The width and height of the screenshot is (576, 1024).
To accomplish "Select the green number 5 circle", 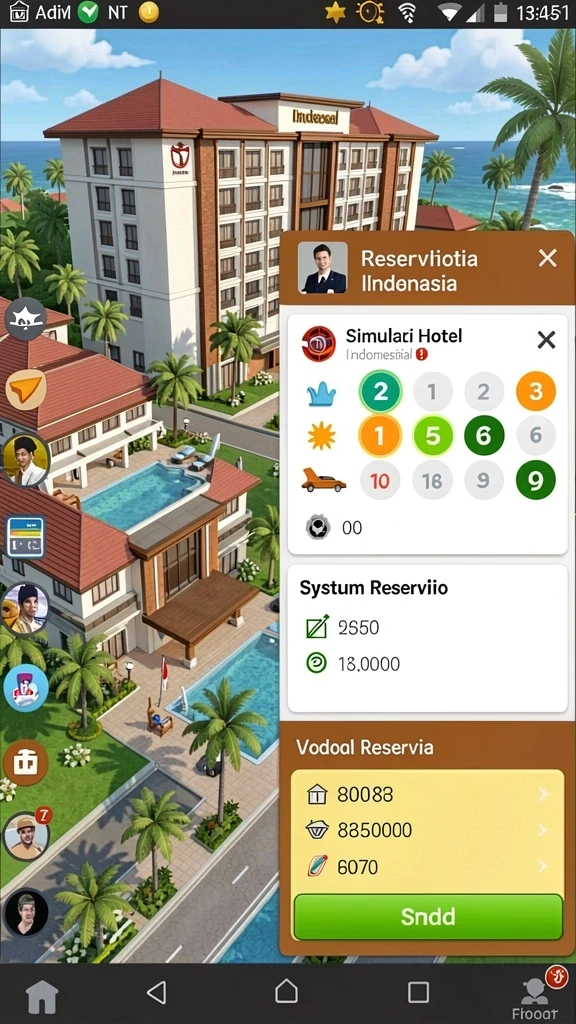I will tap(432, 436).
